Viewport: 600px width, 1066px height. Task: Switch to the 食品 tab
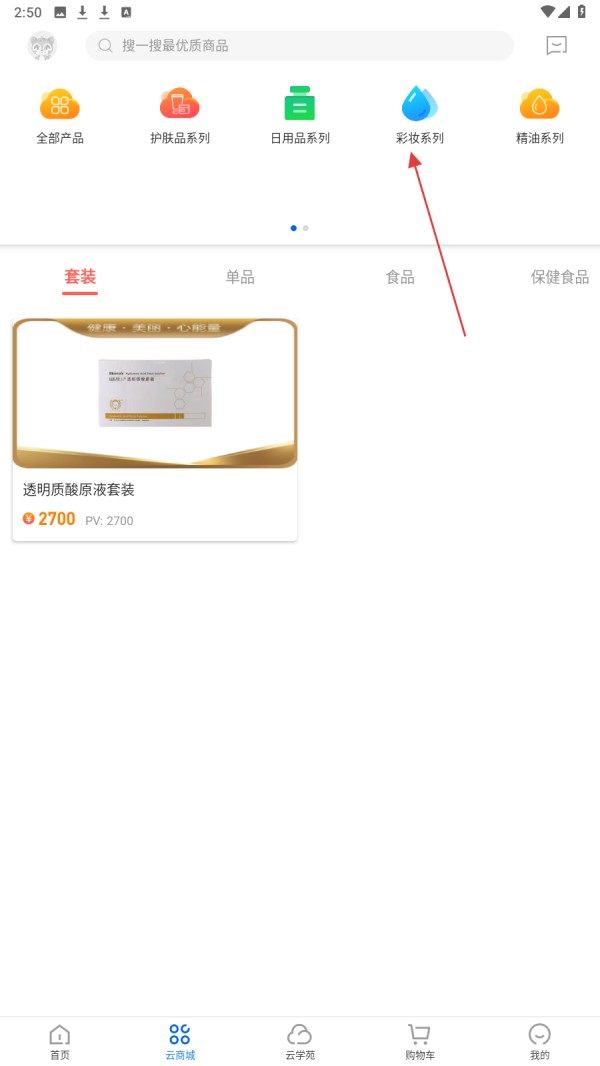point(400,277)
